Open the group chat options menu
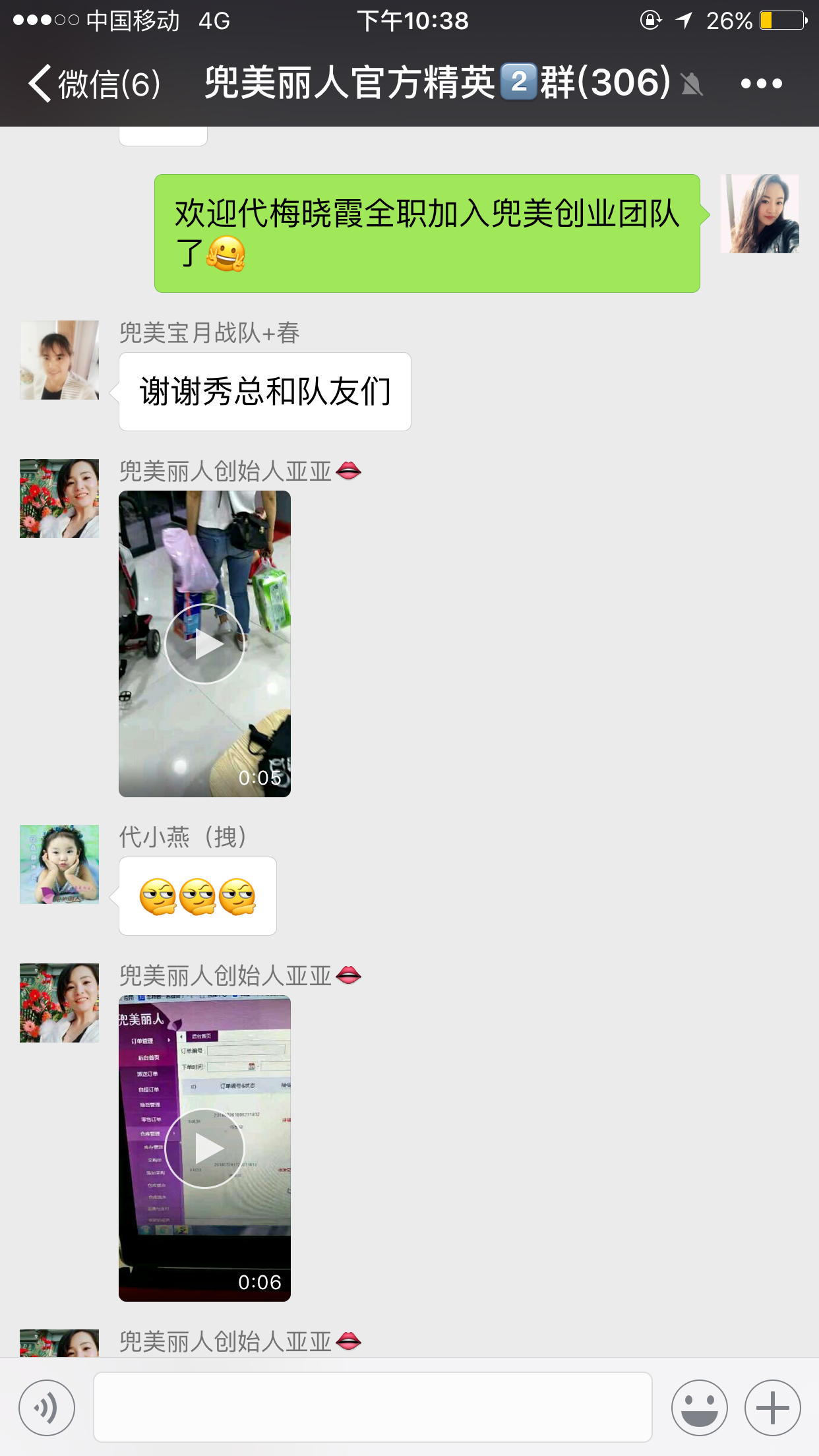 coord(761,84)
